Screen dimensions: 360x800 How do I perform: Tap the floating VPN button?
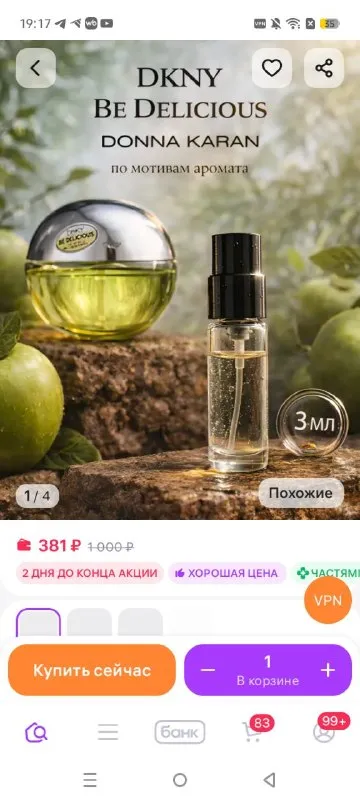[x=328, y=601]
